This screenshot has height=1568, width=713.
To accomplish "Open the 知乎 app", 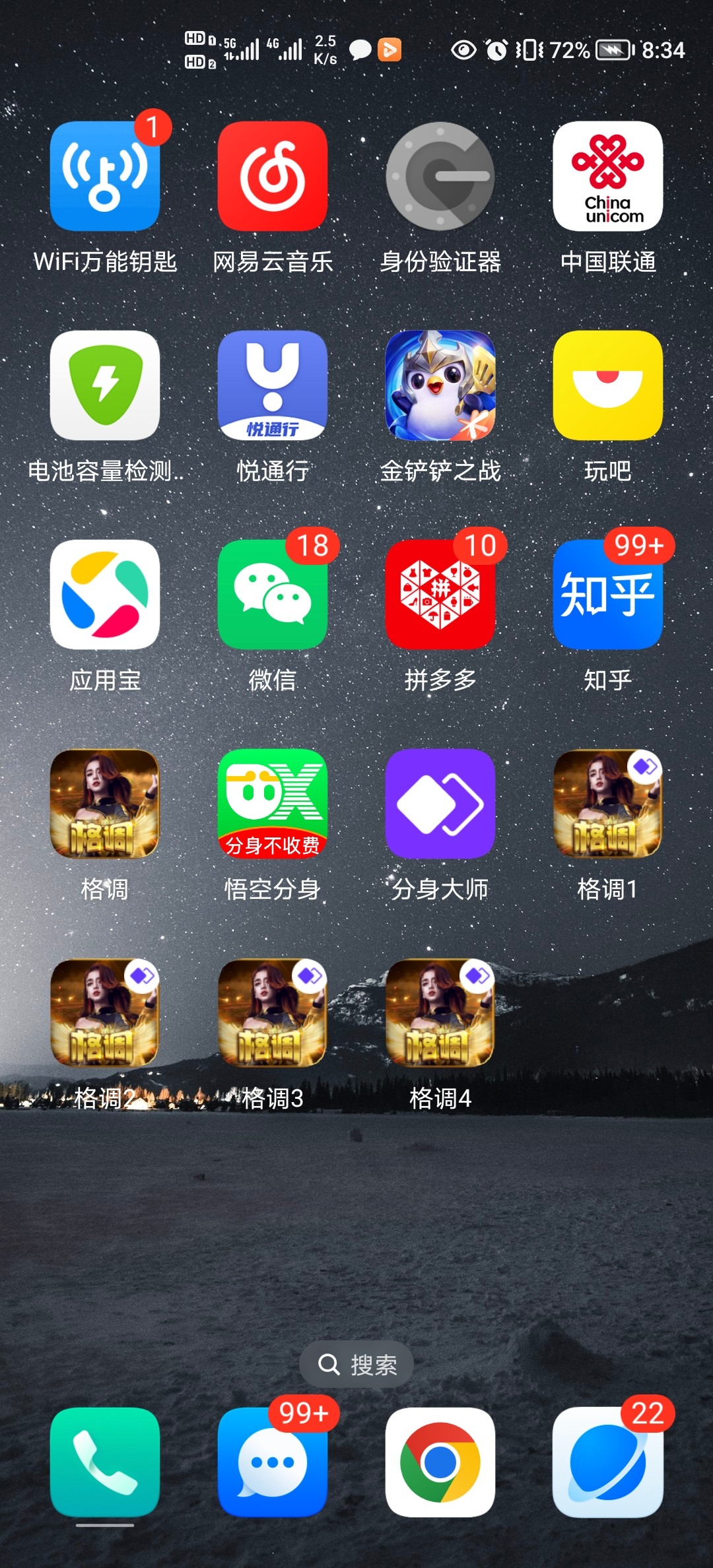I will [x=608, y=595].
